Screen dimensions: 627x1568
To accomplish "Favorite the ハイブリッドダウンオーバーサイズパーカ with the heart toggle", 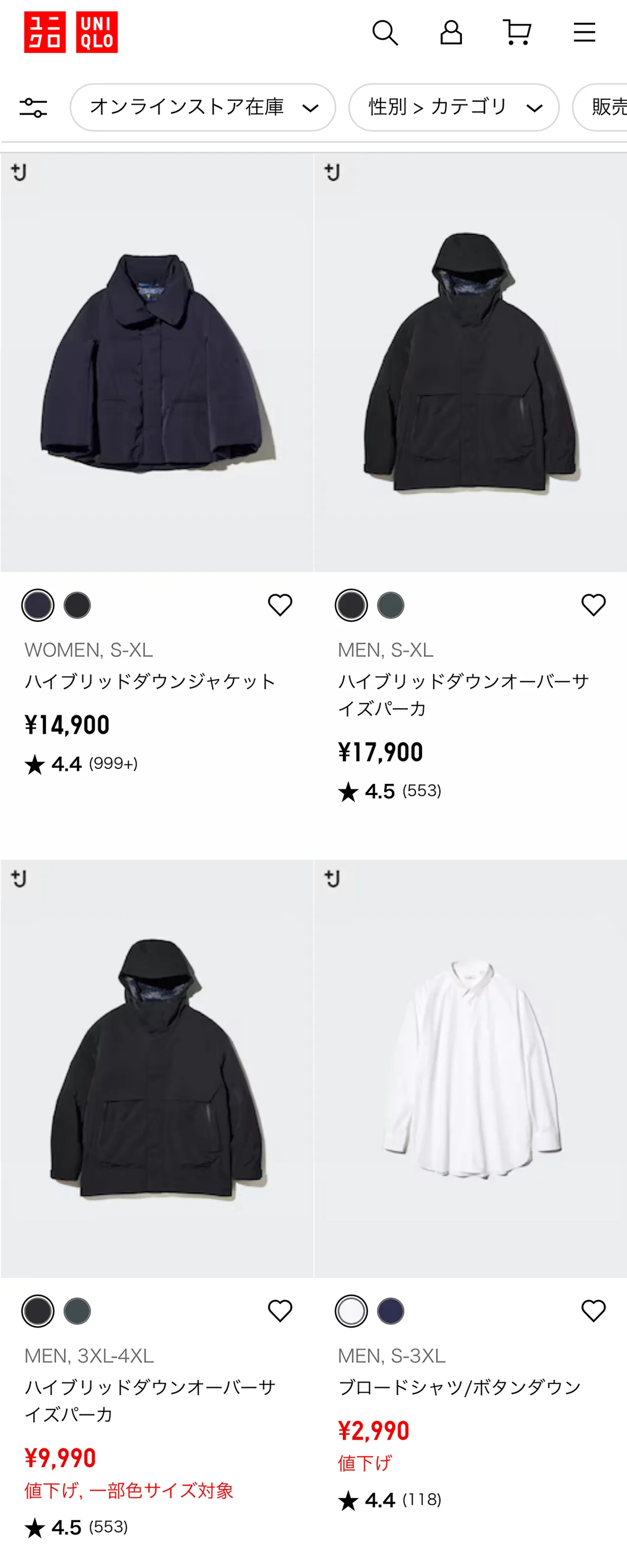I will pyautogui.click(x=594, y=605).
